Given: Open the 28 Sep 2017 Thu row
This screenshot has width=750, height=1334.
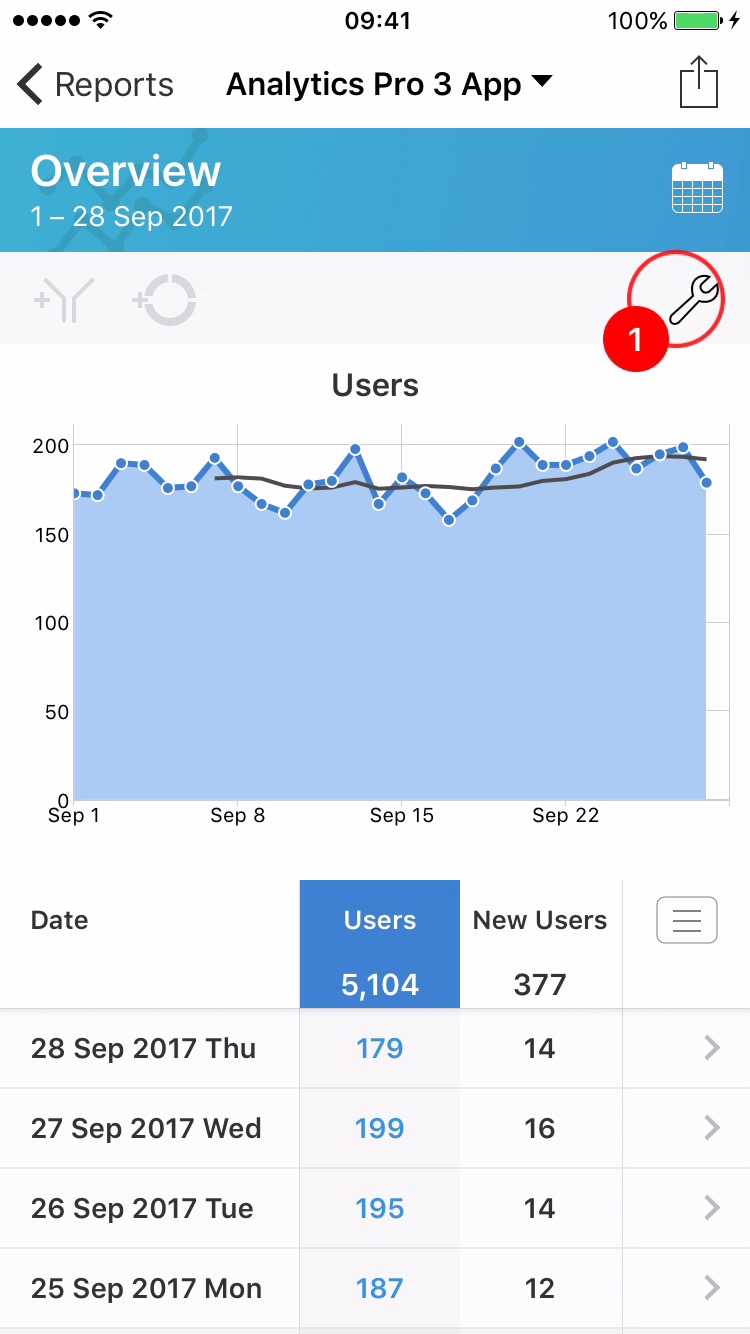Looking at the screenshot, I should [374, 1048].
